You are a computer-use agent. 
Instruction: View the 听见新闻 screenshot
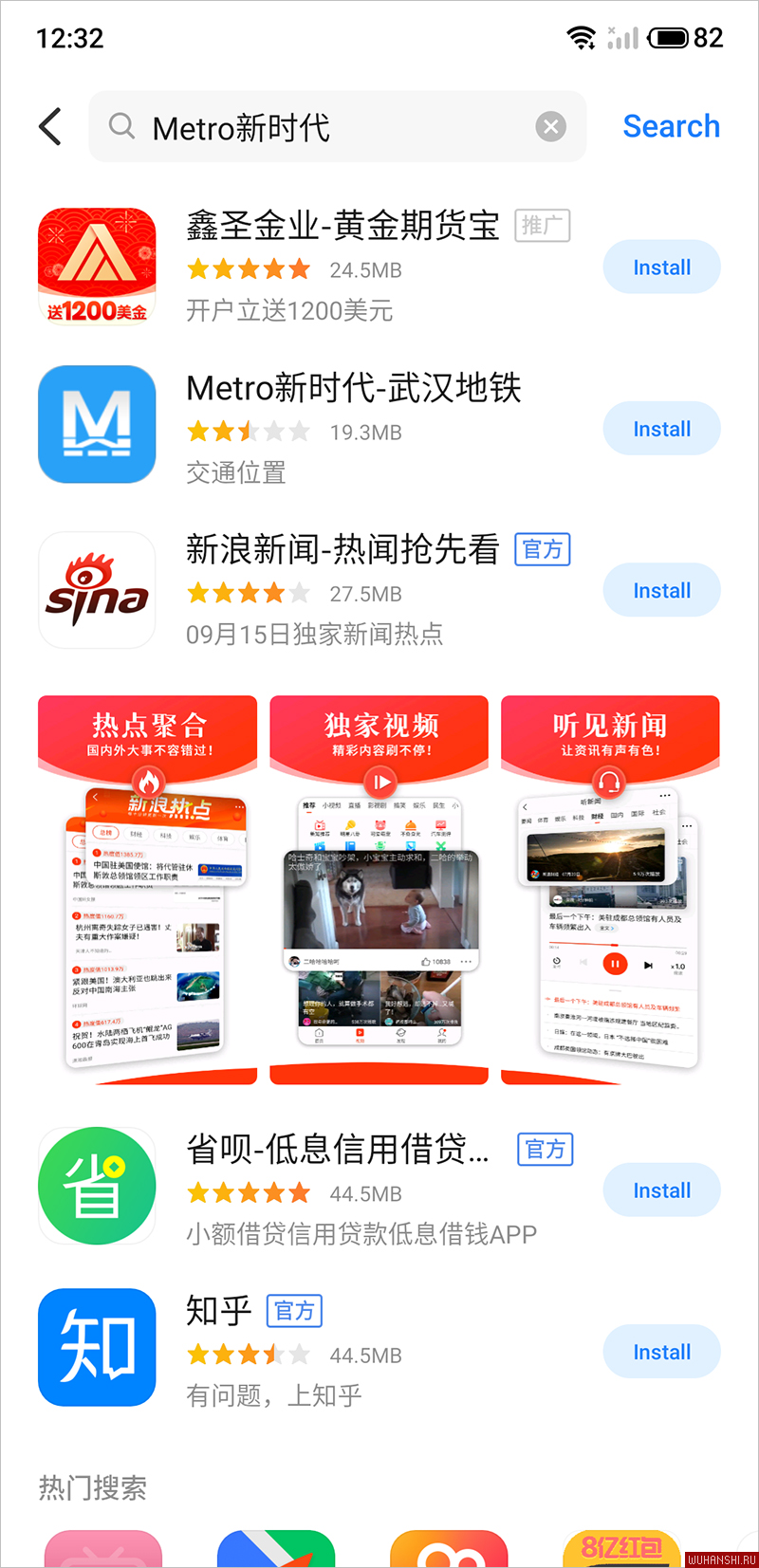click(x=610, y=889)
